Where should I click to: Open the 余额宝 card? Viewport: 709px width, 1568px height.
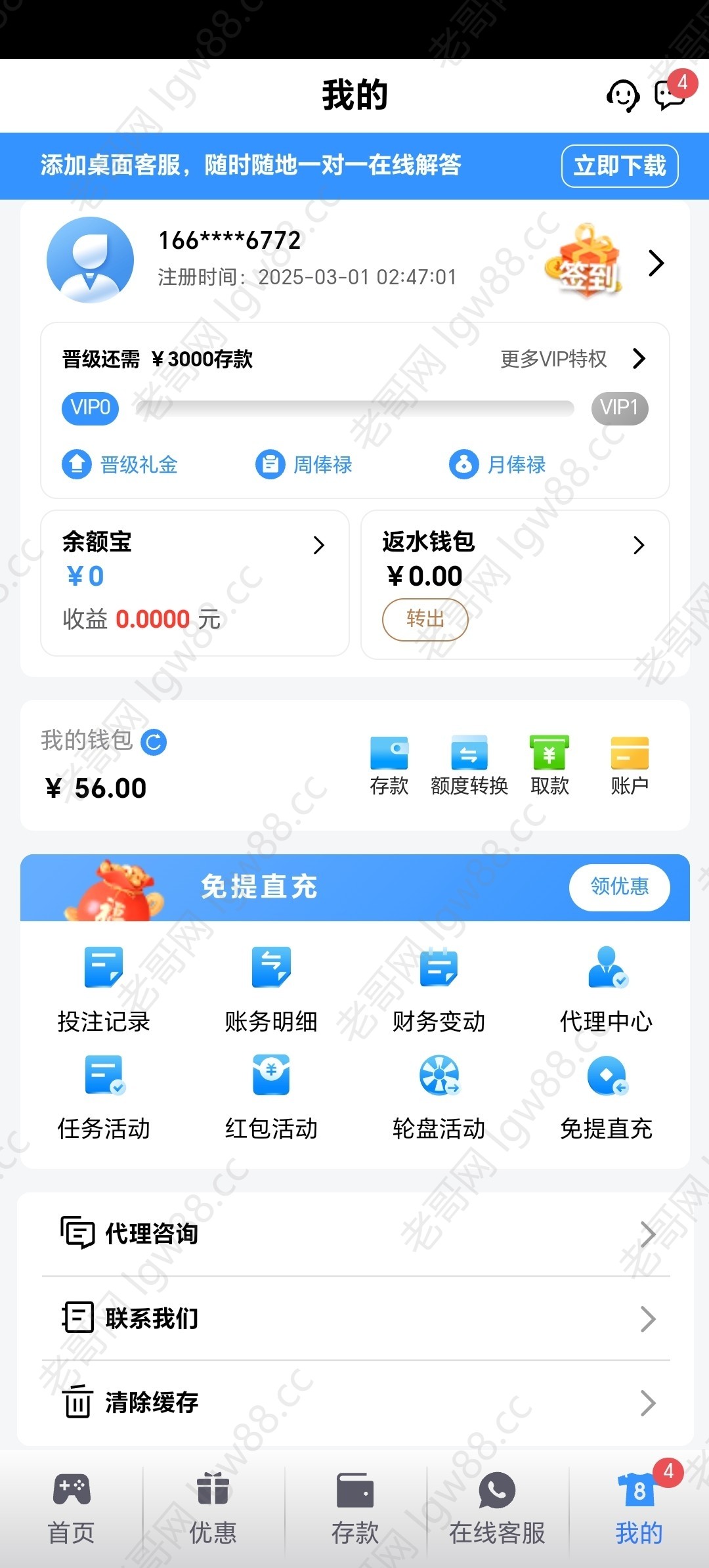[194, 582]
